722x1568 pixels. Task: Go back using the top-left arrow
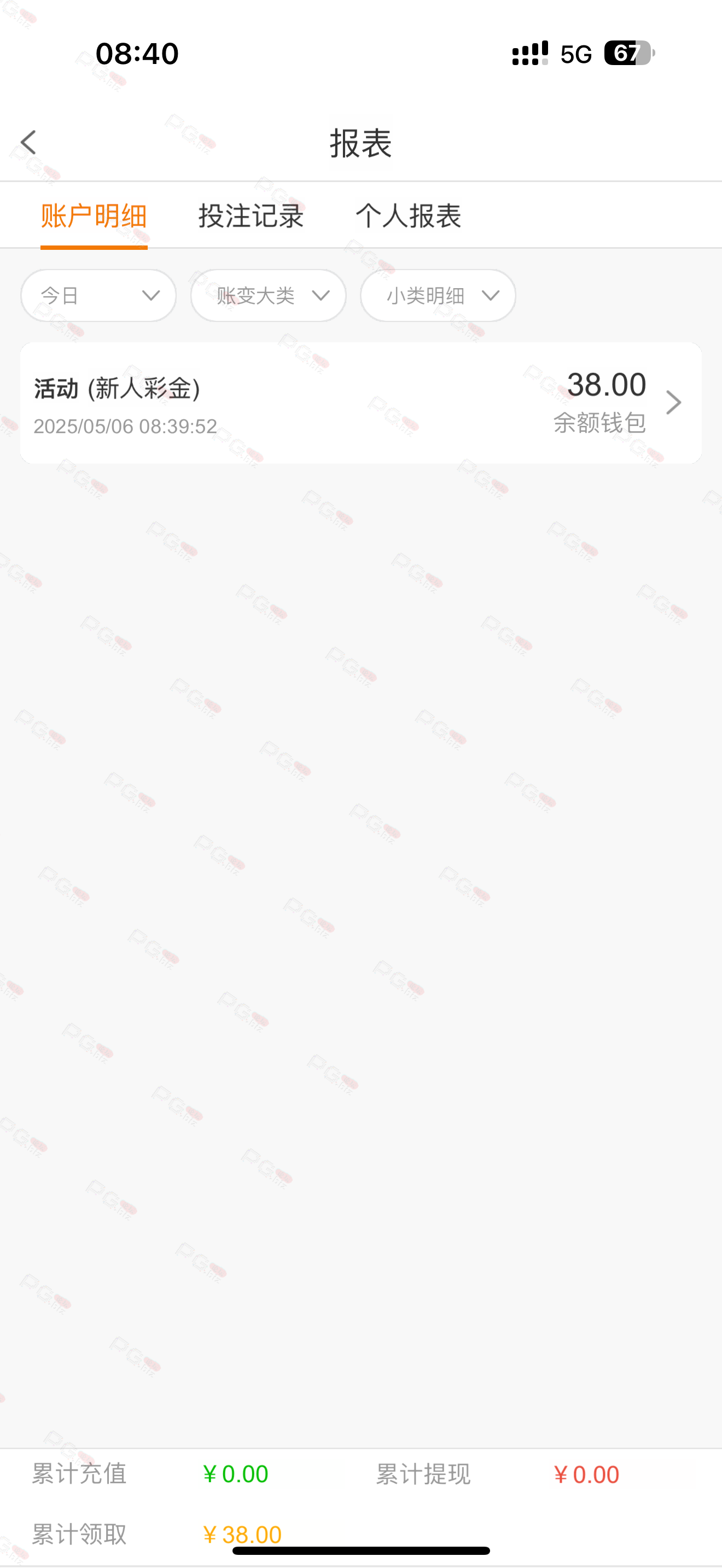click(28, 143)
